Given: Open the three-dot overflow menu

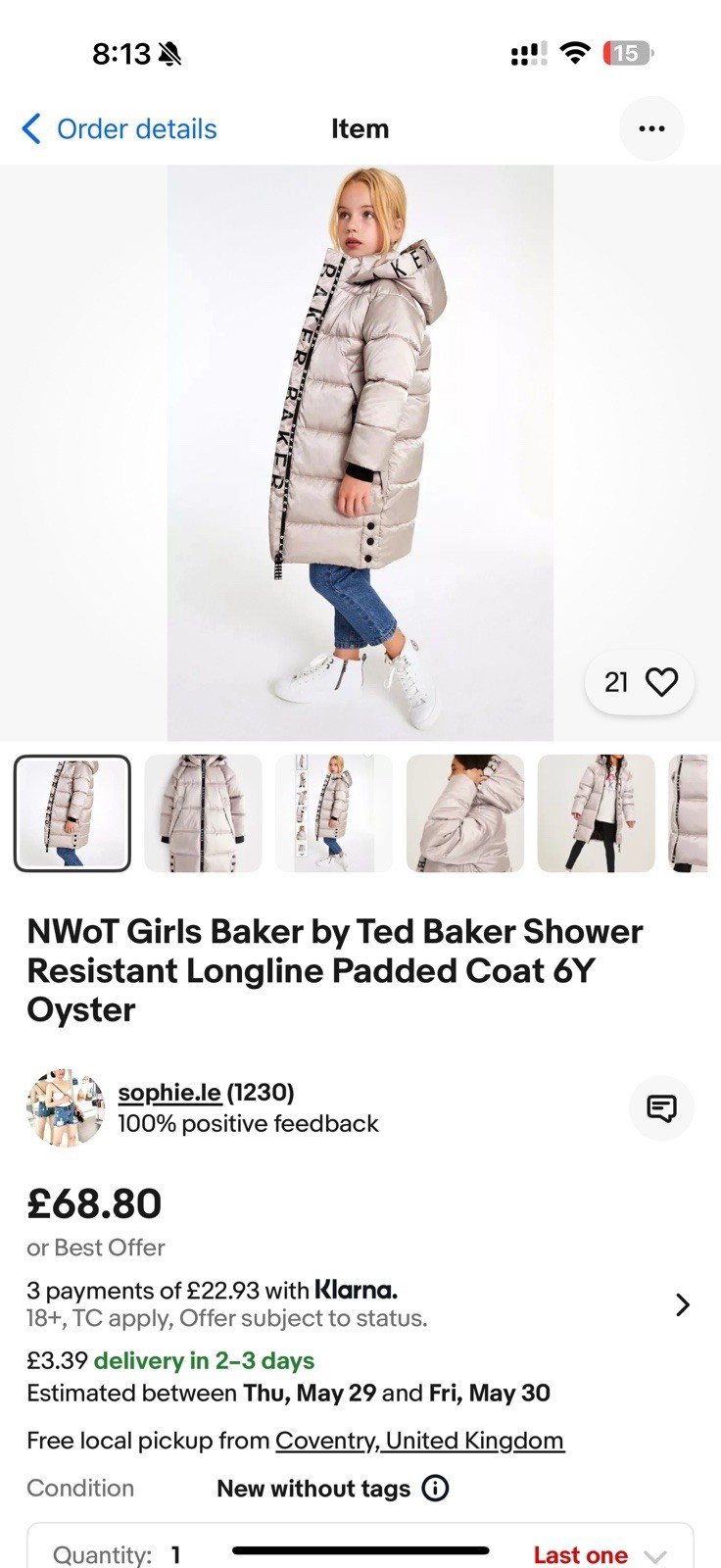Looking at the screenshot, I should [x=651, y=128].
